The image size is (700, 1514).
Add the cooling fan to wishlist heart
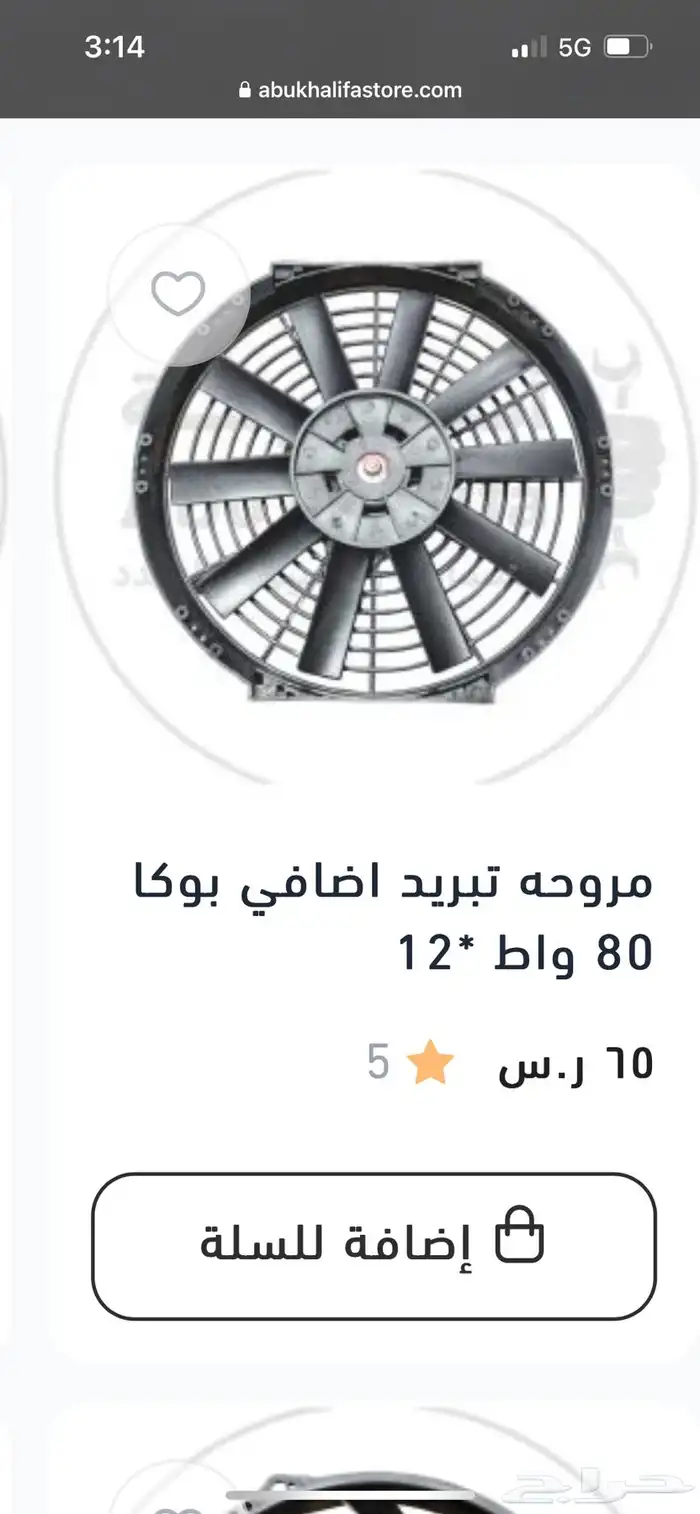[x=178, y=294]
